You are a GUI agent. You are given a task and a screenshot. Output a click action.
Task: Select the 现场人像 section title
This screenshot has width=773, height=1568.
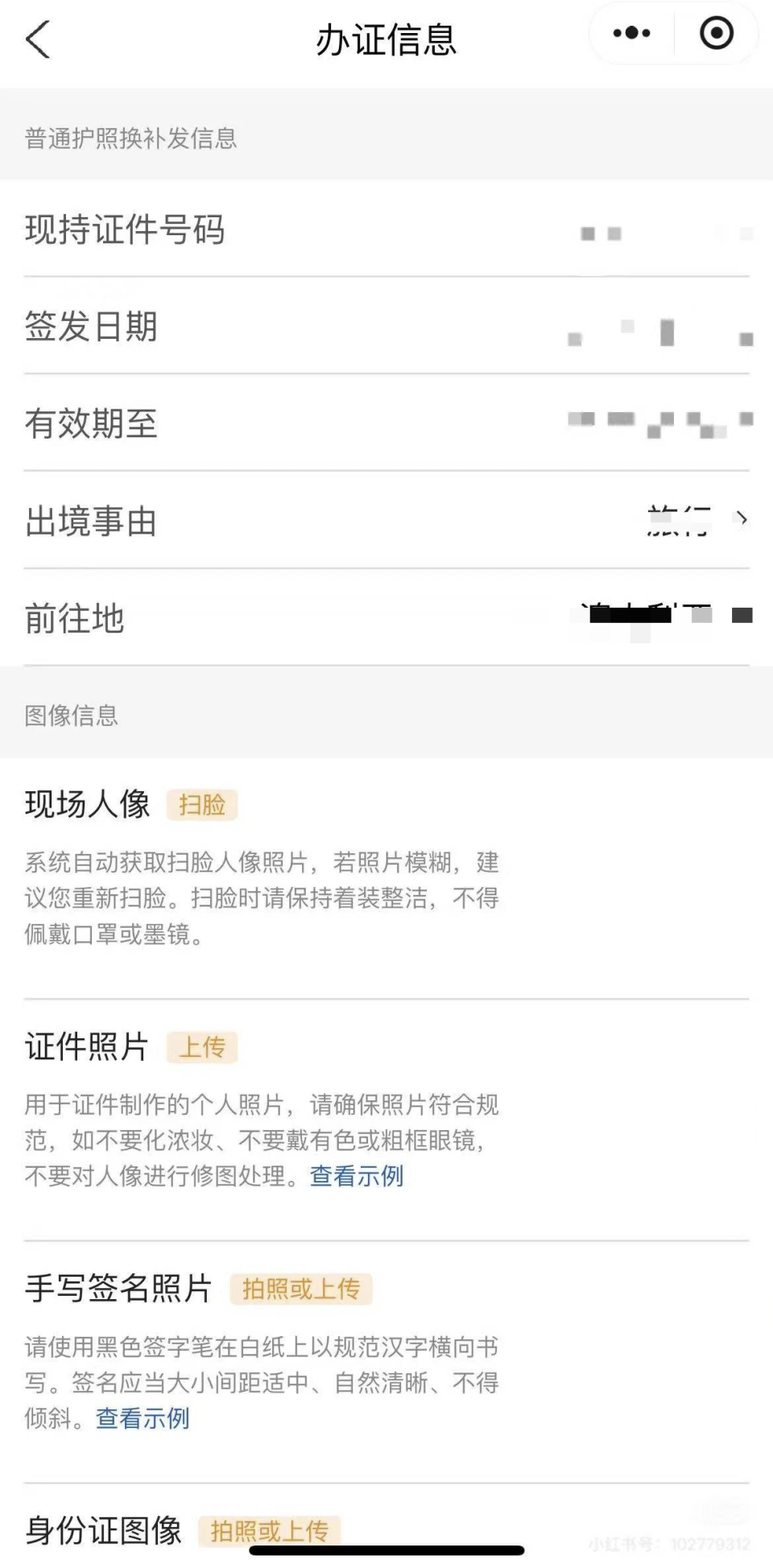89,803
